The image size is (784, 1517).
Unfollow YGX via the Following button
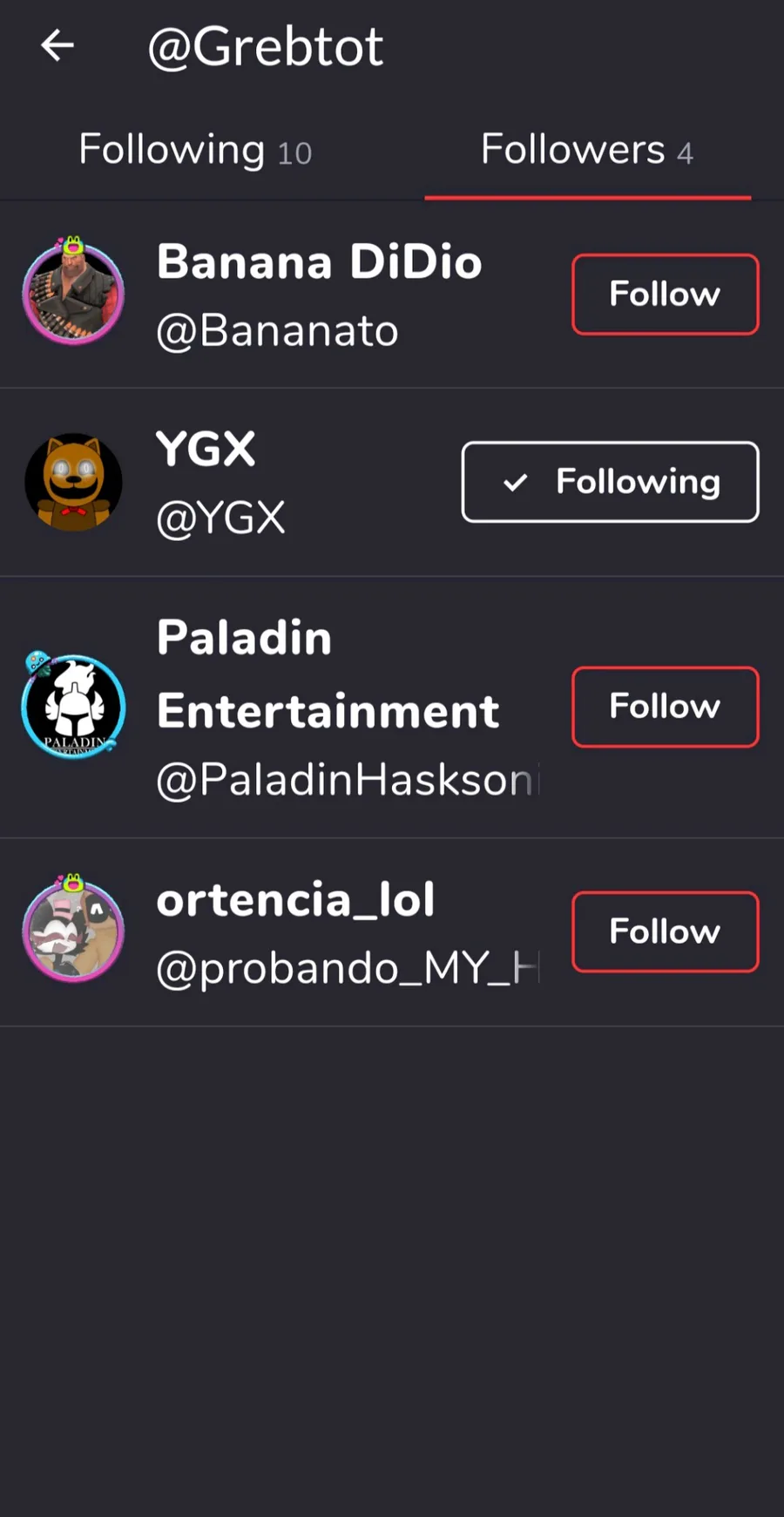[610, 482]
